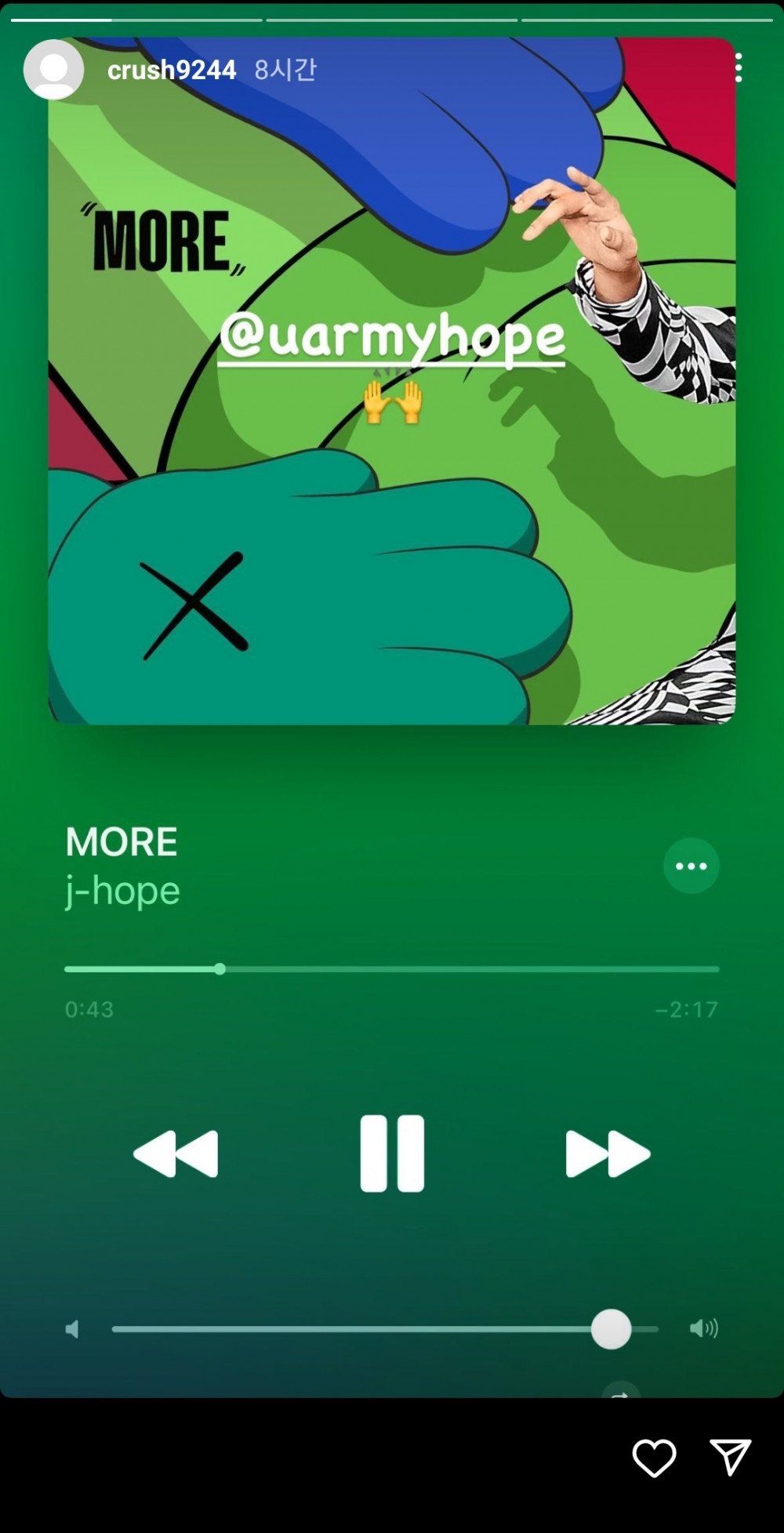Share this story via direct message
The image size is (784, 1533).
(x=730, y=1457)
